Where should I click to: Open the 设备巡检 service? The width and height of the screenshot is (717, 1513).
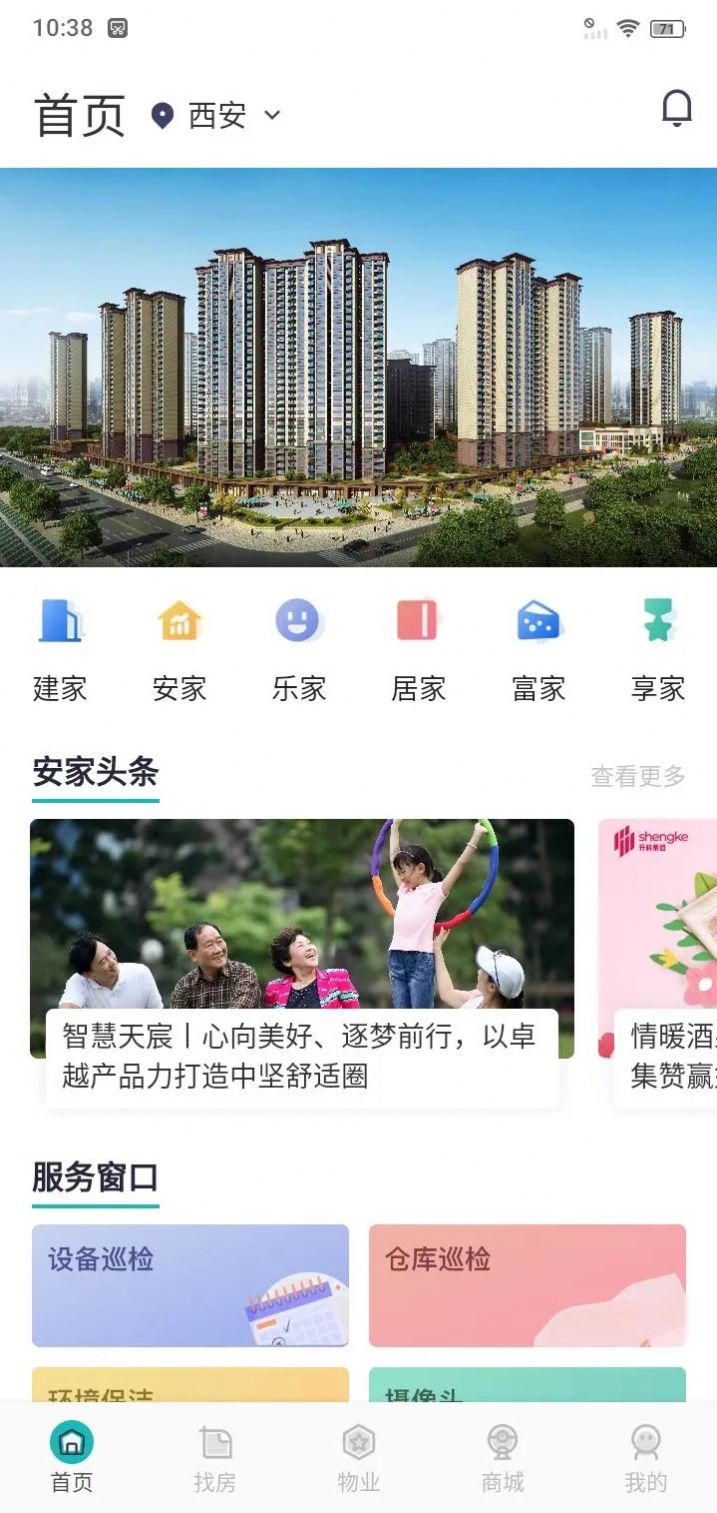(x=190, y=1285)
